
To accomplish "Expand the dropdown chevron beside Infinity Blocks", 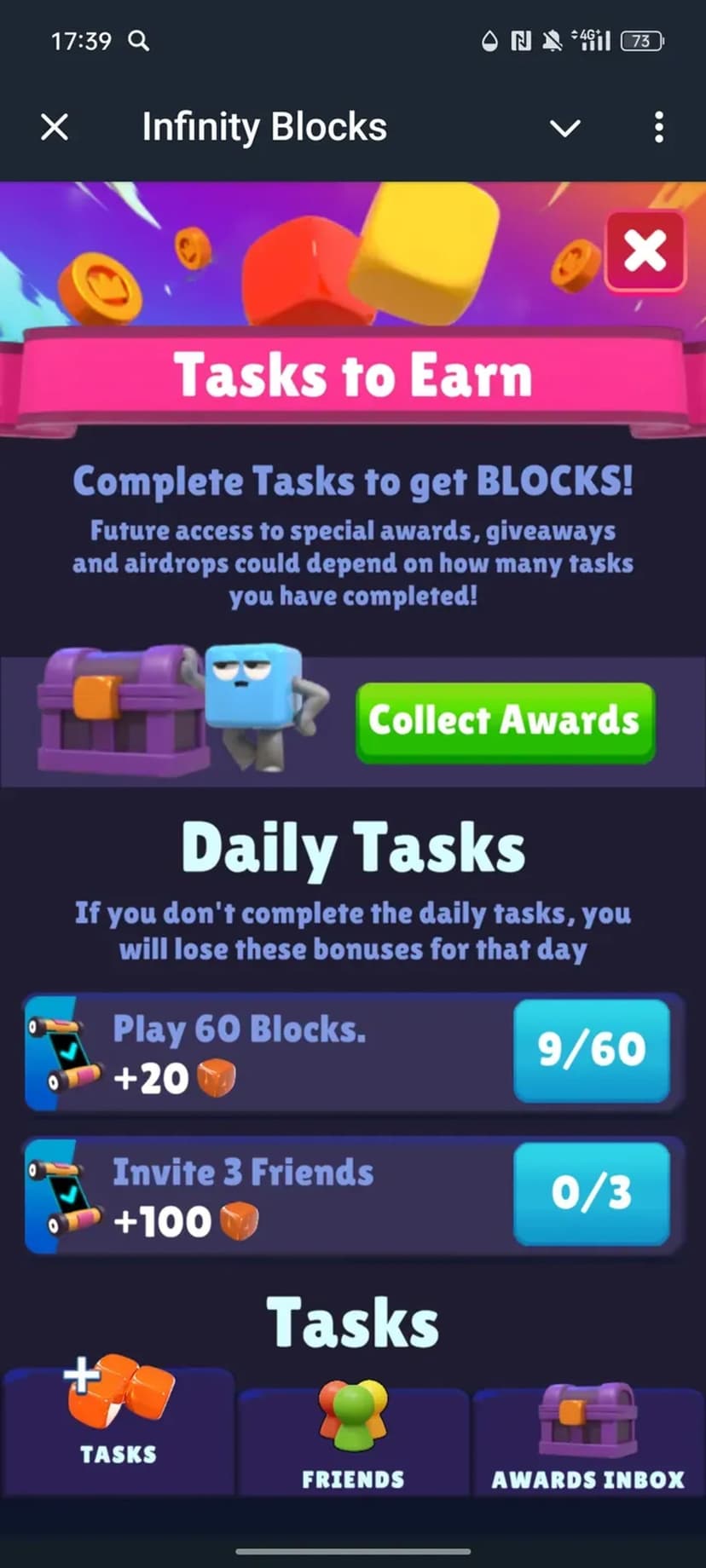I will (x=564, y=128).
